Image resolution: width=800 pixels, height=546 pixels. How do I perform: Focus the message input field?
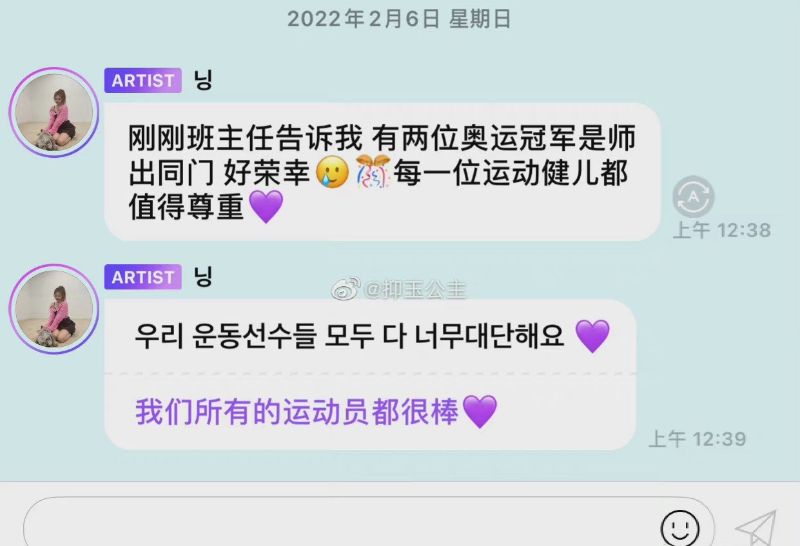pos(340,525)
